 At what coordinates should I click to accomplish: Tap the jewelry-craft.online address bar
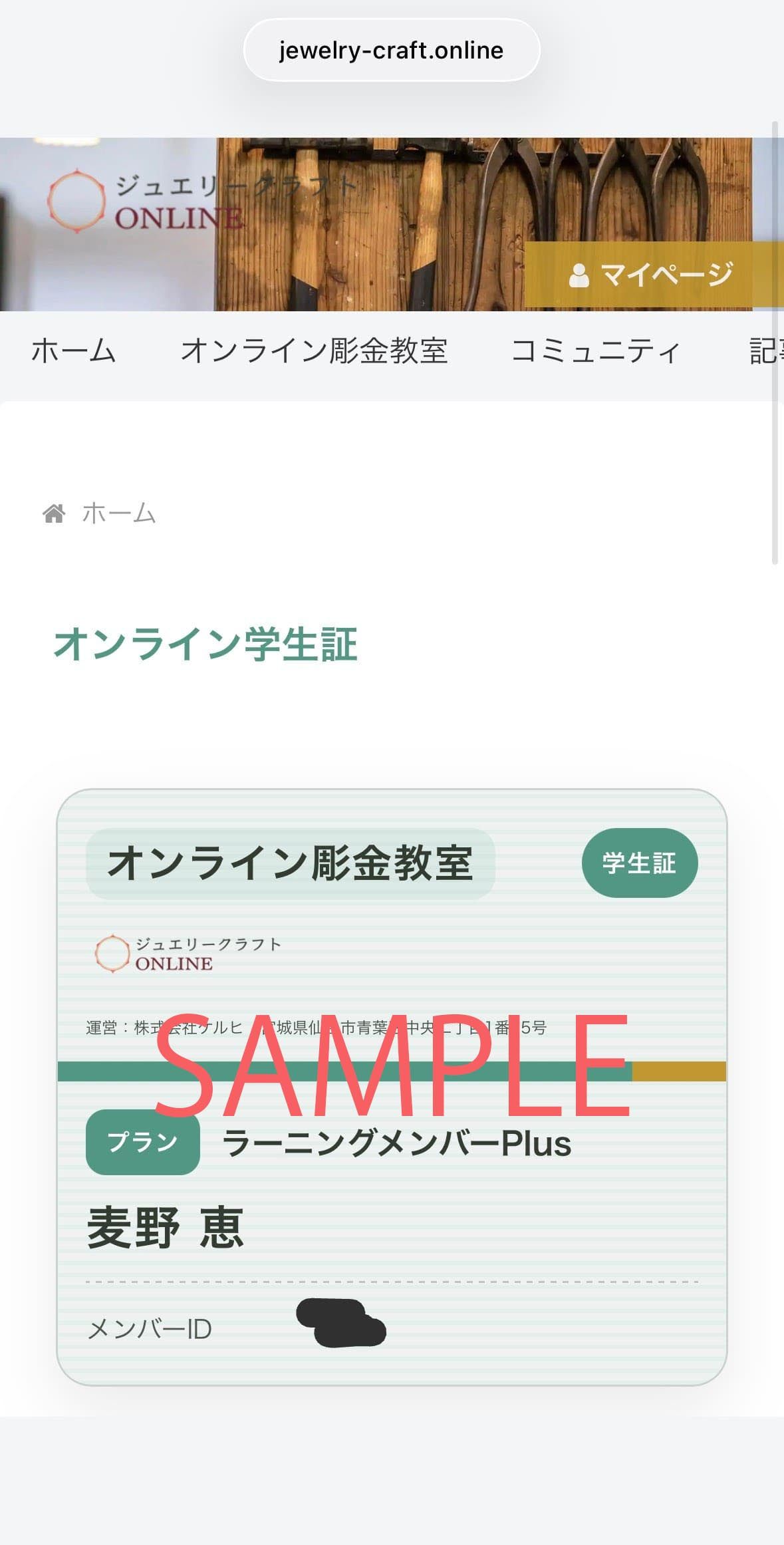[391, 51]
